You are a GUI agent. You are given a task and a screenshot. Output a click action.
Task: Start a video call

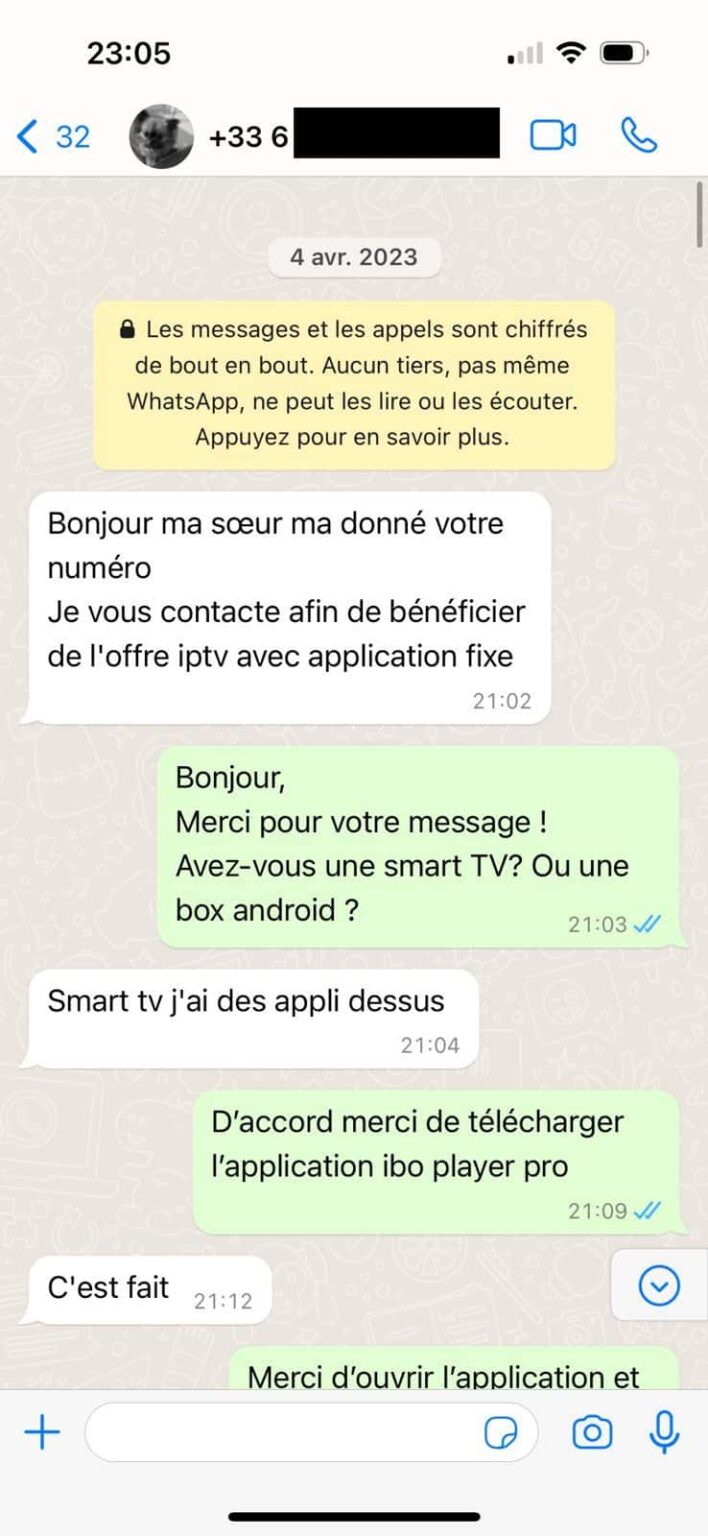(x=553, y=135)
